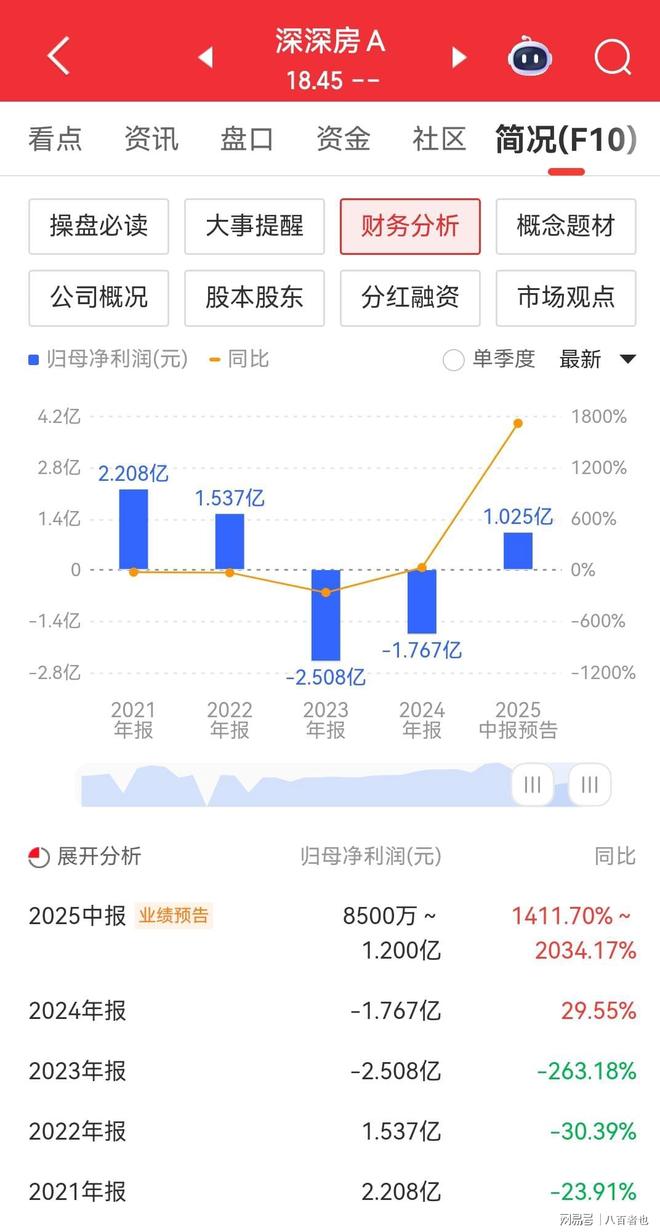Select the 大事提醒 section
This screenshot has height=1232, width=660.
[x=254, y=226]
